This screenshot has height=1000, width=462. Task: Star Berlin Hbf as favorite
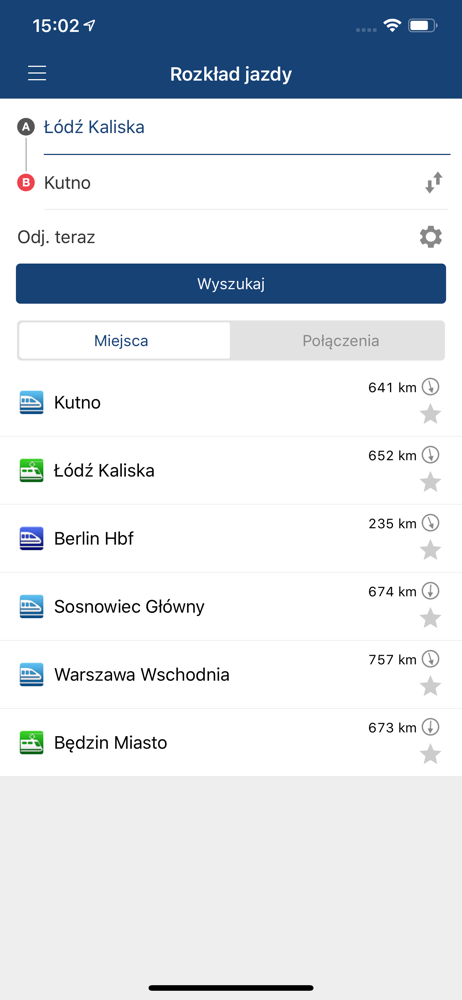coord(431,550)
